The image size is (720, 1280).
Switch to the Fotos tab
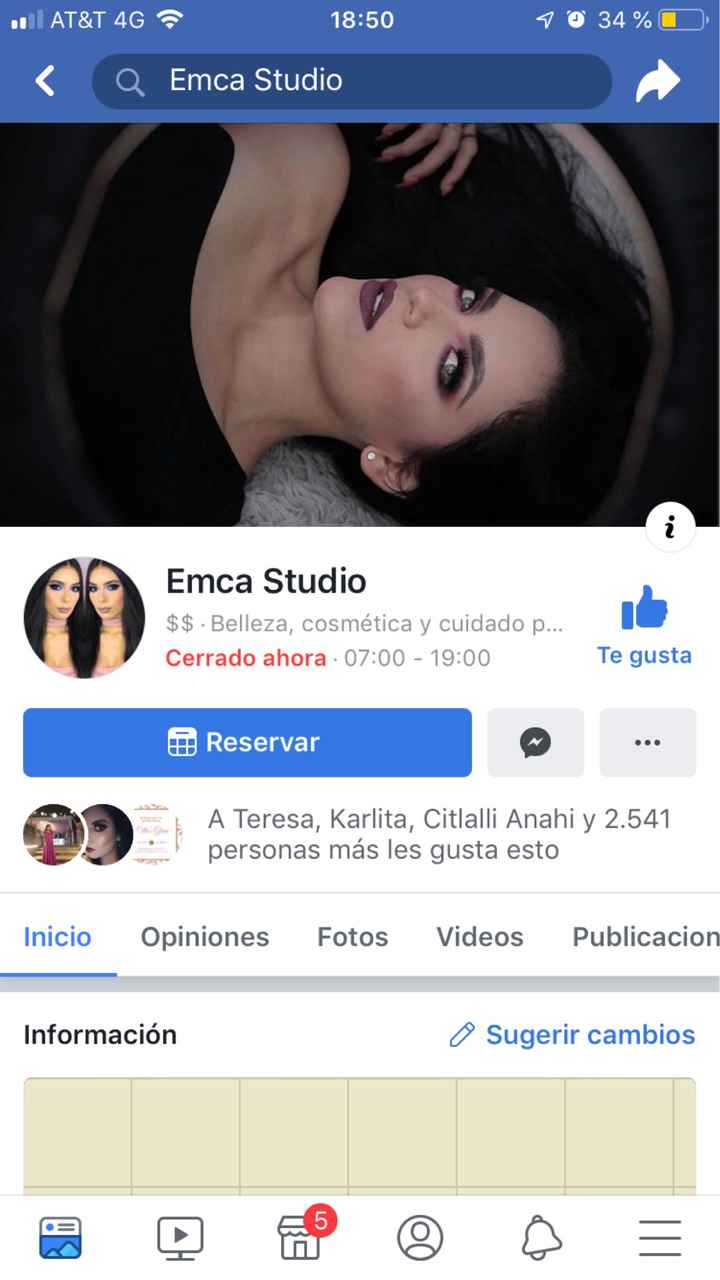[352, 937]
